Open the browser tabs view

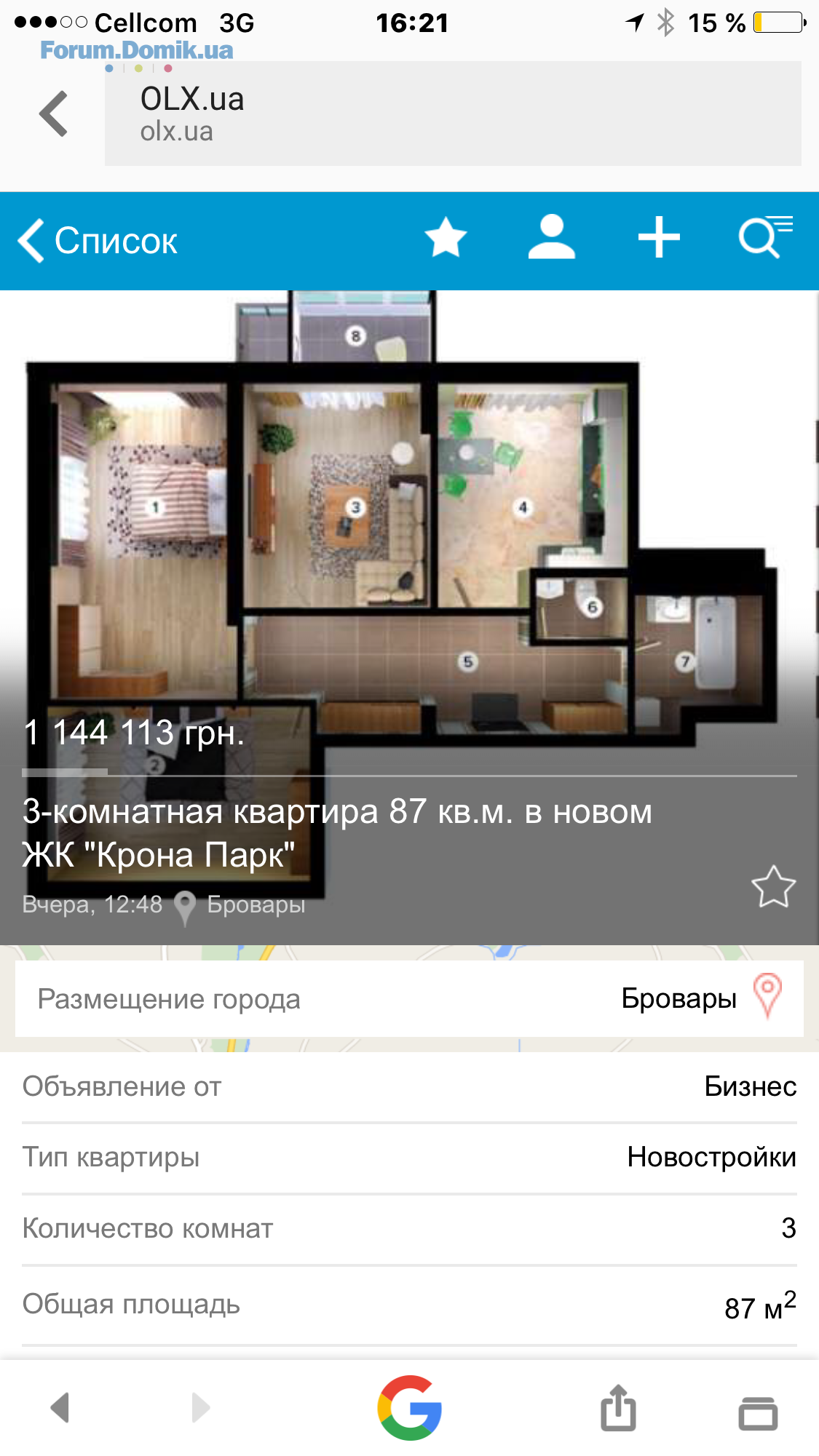758,1412
